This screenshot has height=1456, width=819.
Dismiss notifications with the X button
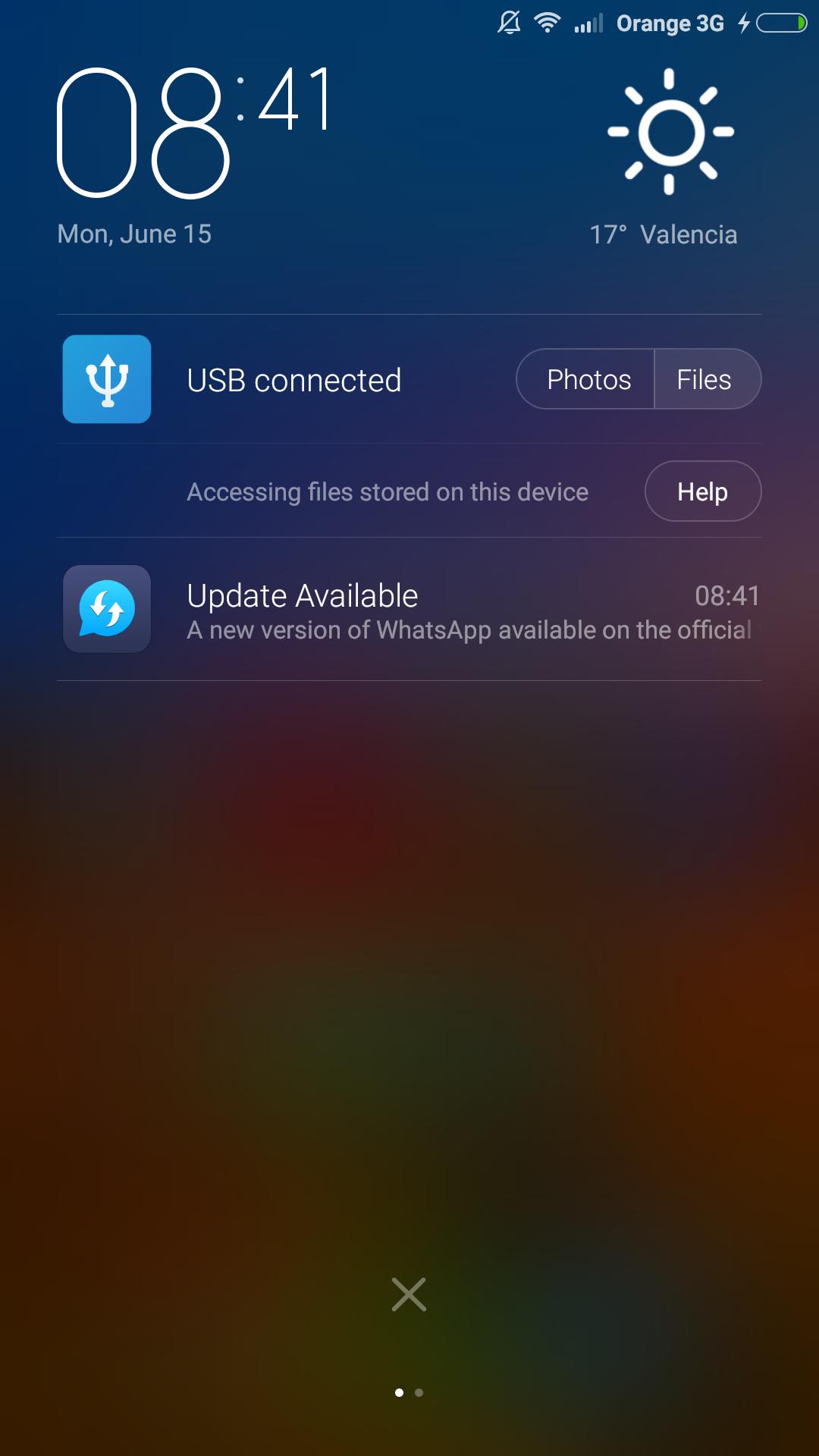(x=409, y=1295)
